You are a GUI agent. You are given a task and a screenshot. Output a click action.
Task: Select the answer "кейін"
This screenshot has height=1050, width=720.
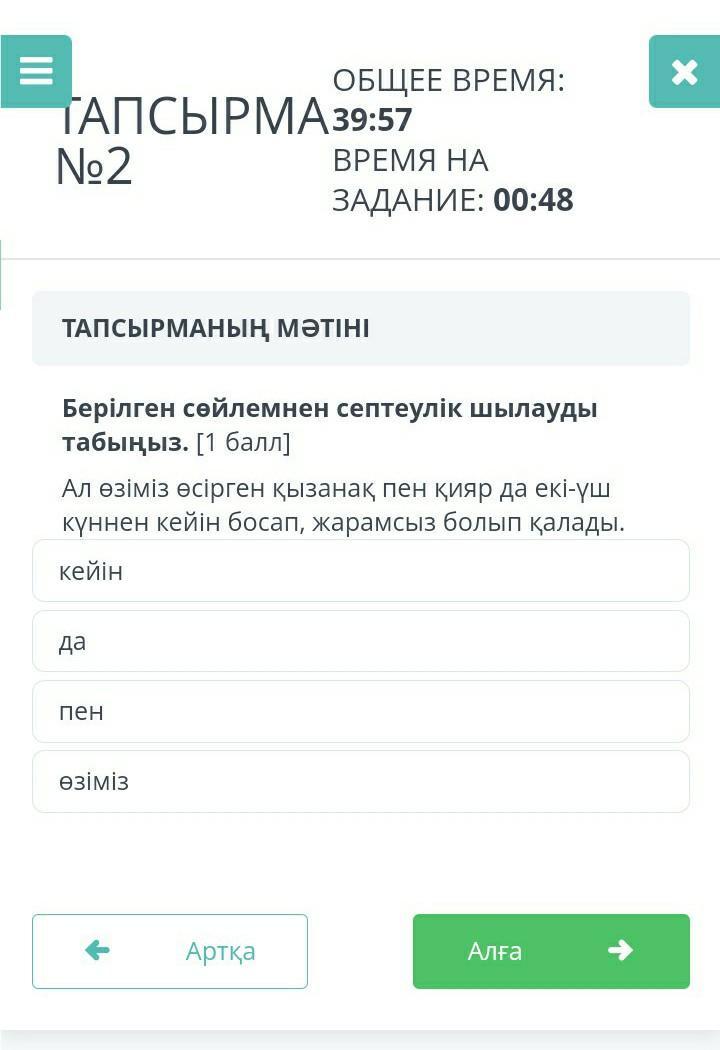click(x=360, y=571)
